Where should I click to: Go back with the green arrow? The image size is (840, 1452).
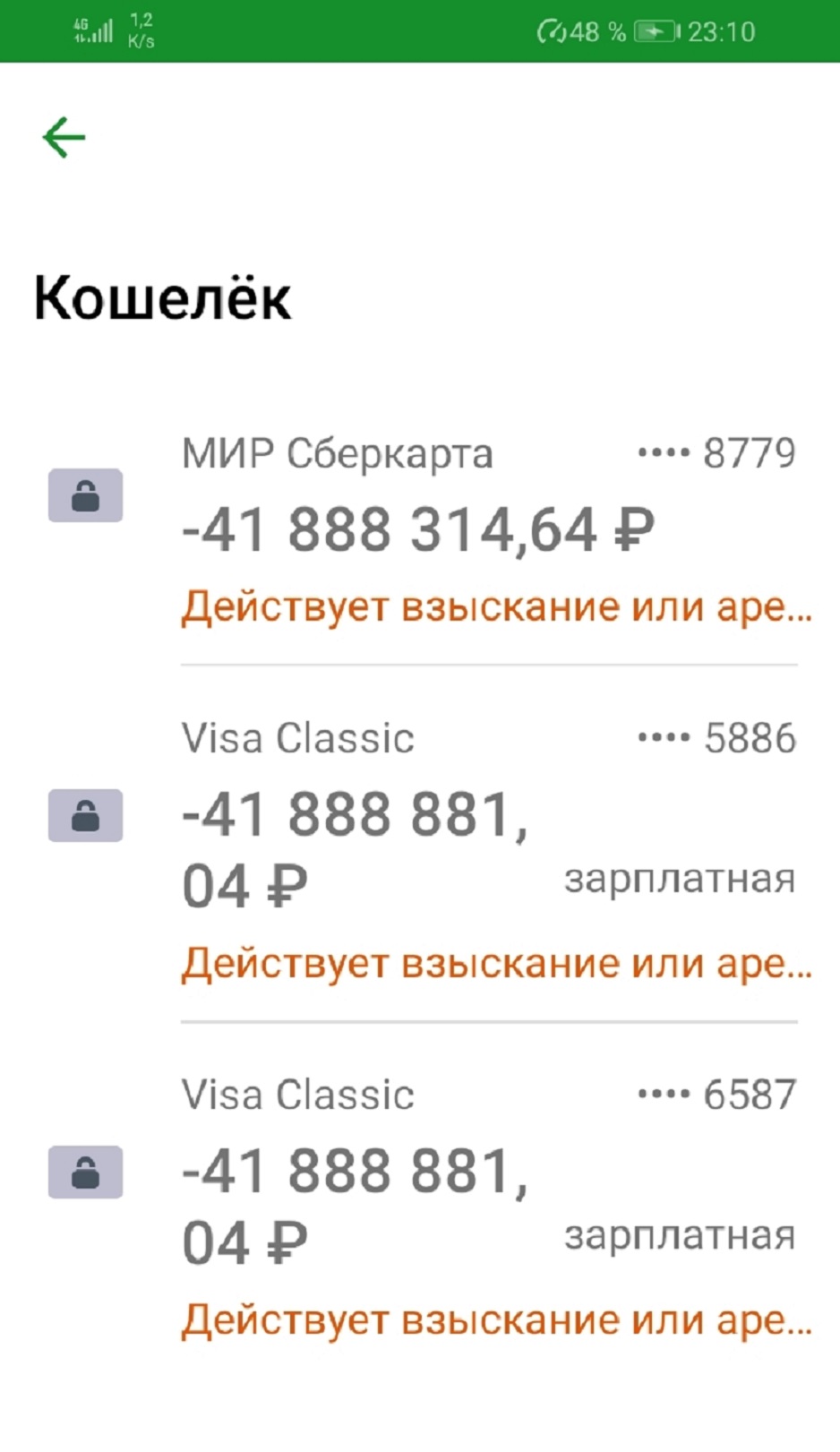[64, 137]
